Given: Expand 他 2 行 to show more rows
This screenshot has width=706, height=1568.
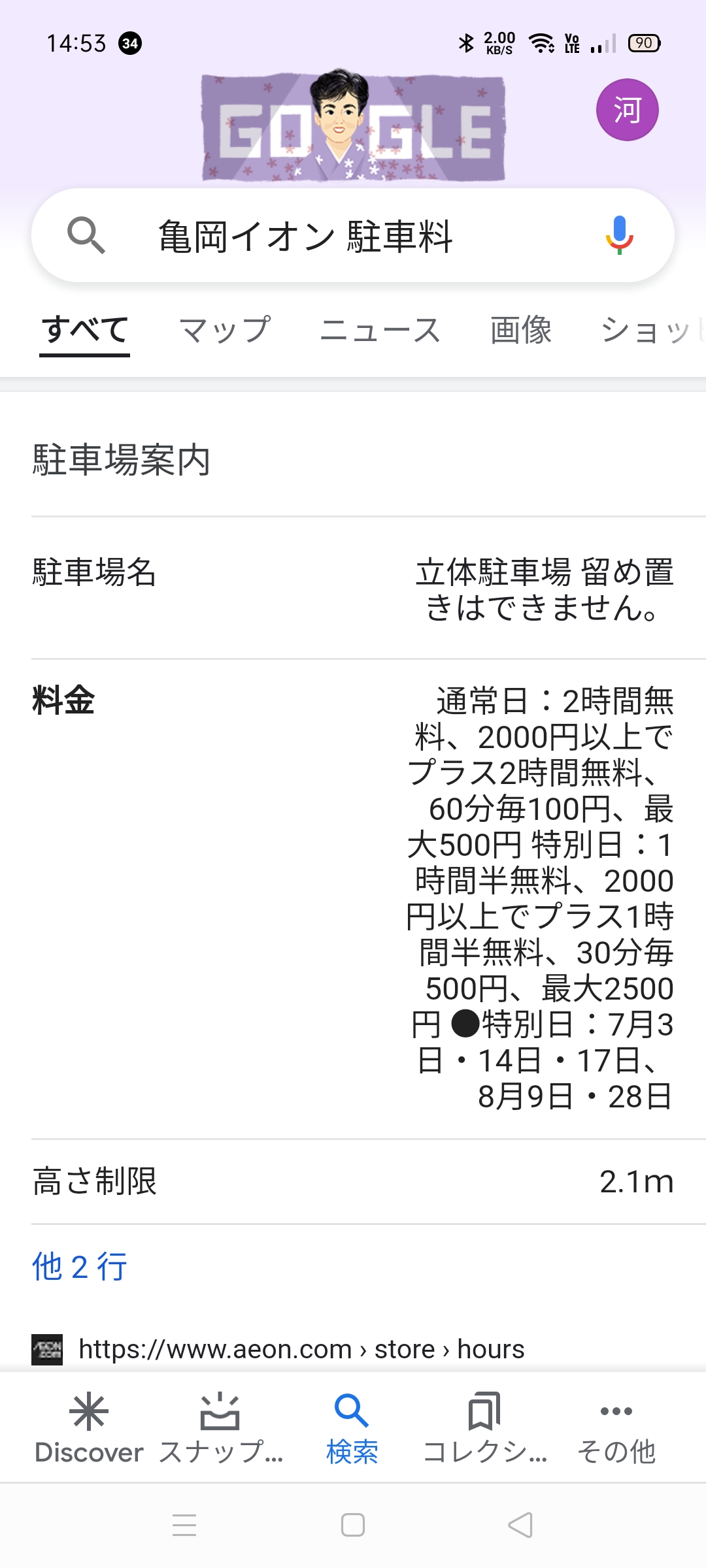Looking at the screenshot, I should click(x=80, y=1267).
